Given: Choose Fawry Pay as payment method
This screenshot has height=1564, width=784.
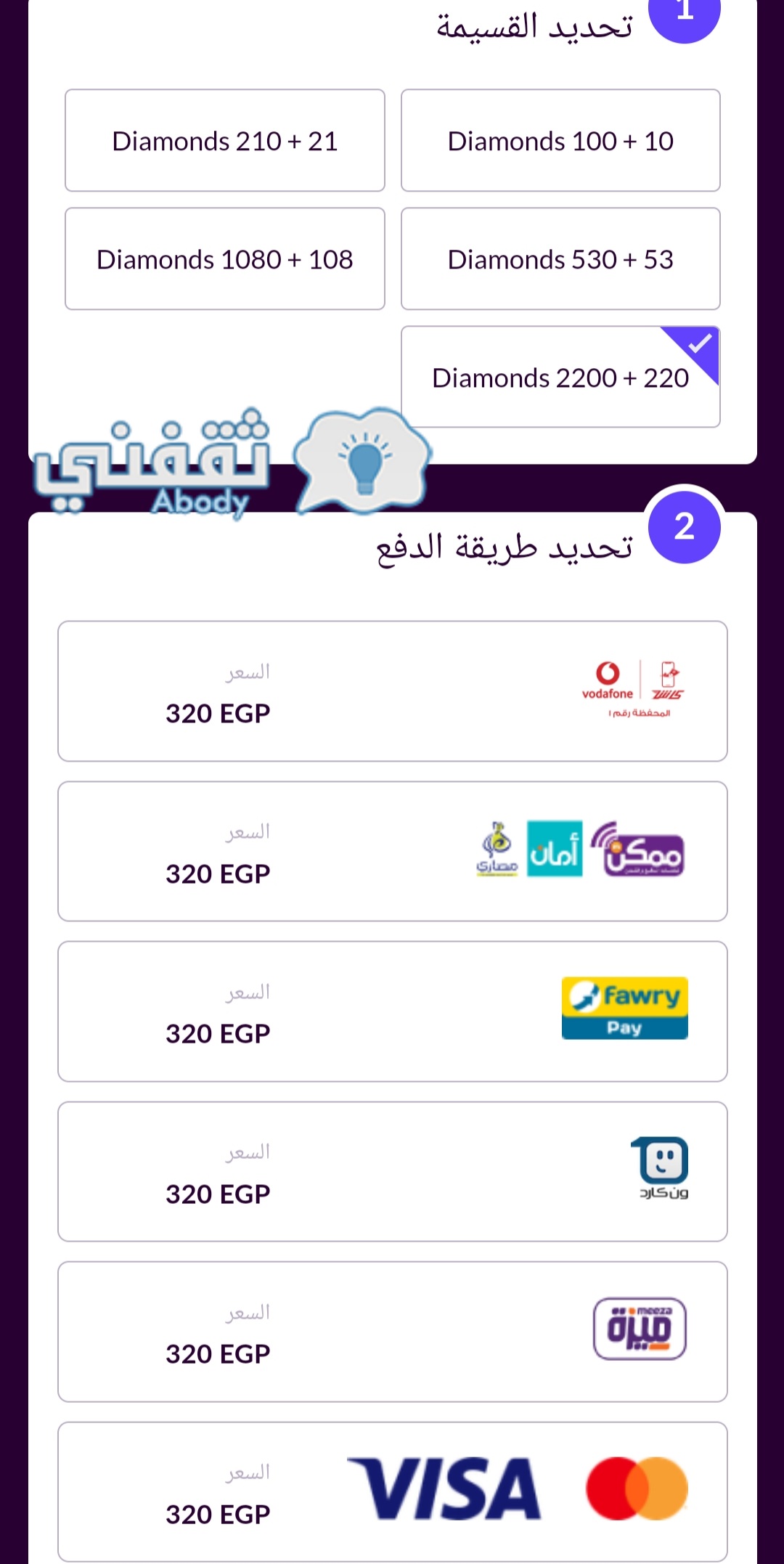Looking at the screenshot, I should click(x=393, y=1011).
